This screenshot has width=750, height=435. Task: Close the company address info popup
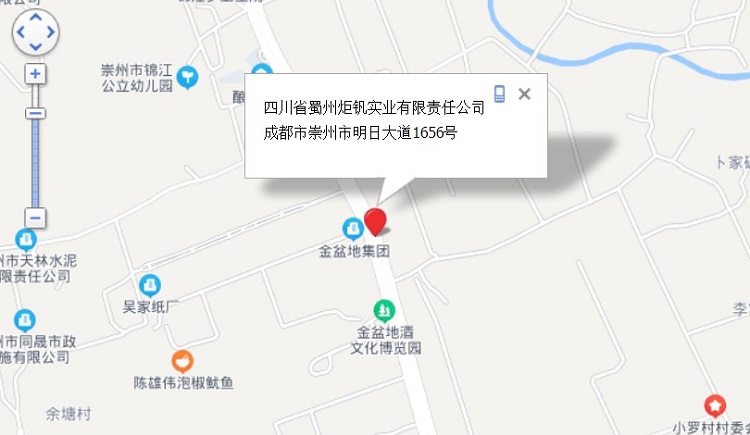pos(524,94)
